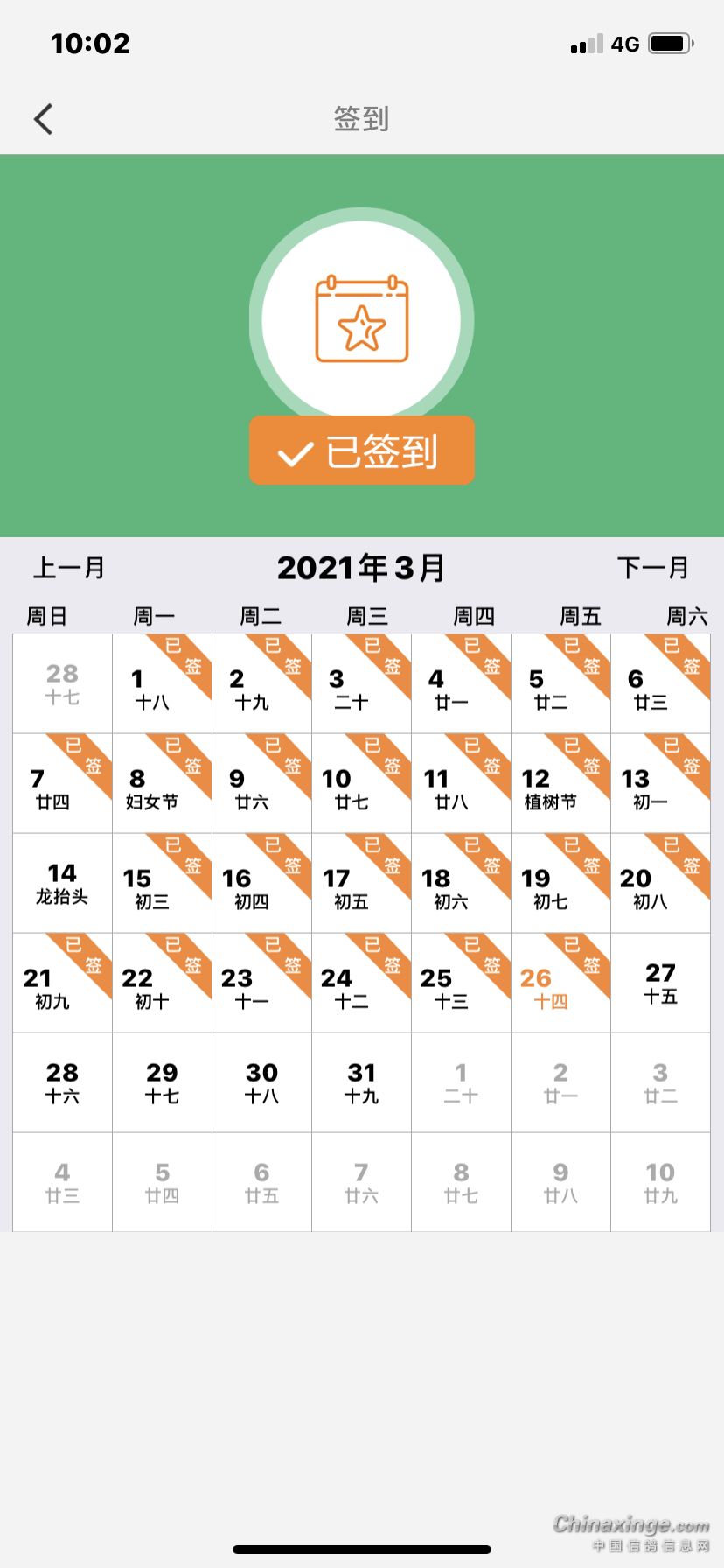Select March 31 on the calendar
Image resolution: width=724 pixels, height=1568 pixels.
tap(361, 1082)
